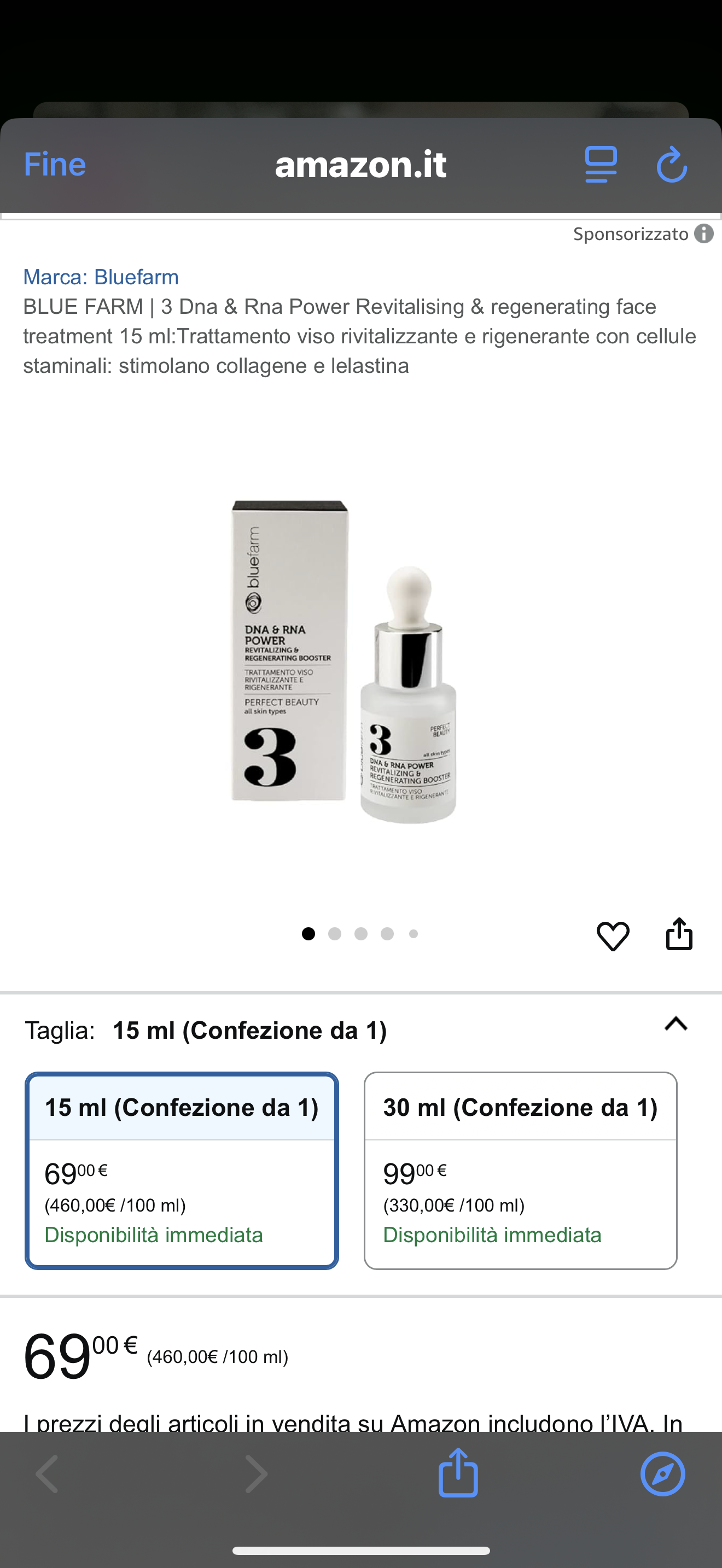Jump to the second image via page dots
This screenshot has height=1568, width=722.
335,934
